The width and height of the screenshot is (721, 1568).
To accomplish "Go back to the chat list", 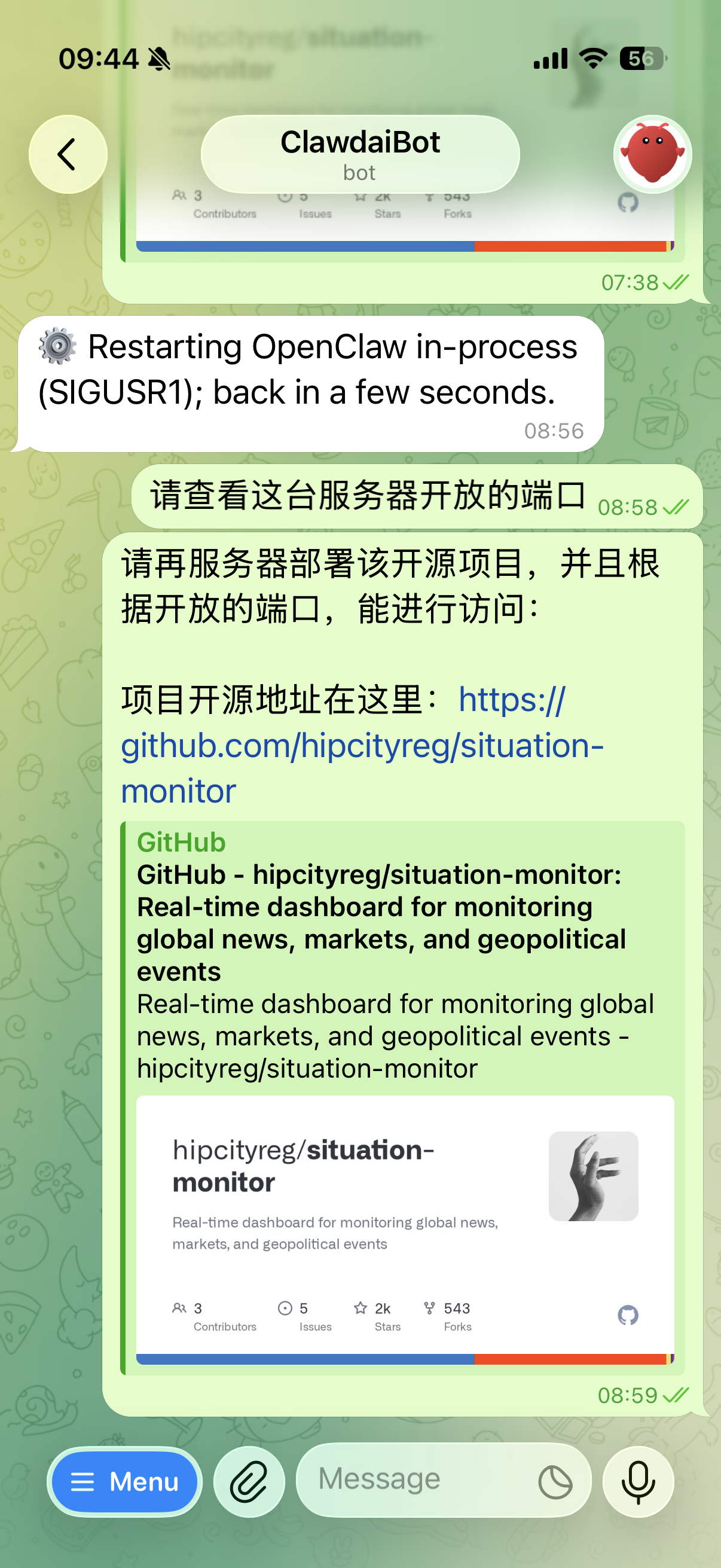I will pos(68,155).
